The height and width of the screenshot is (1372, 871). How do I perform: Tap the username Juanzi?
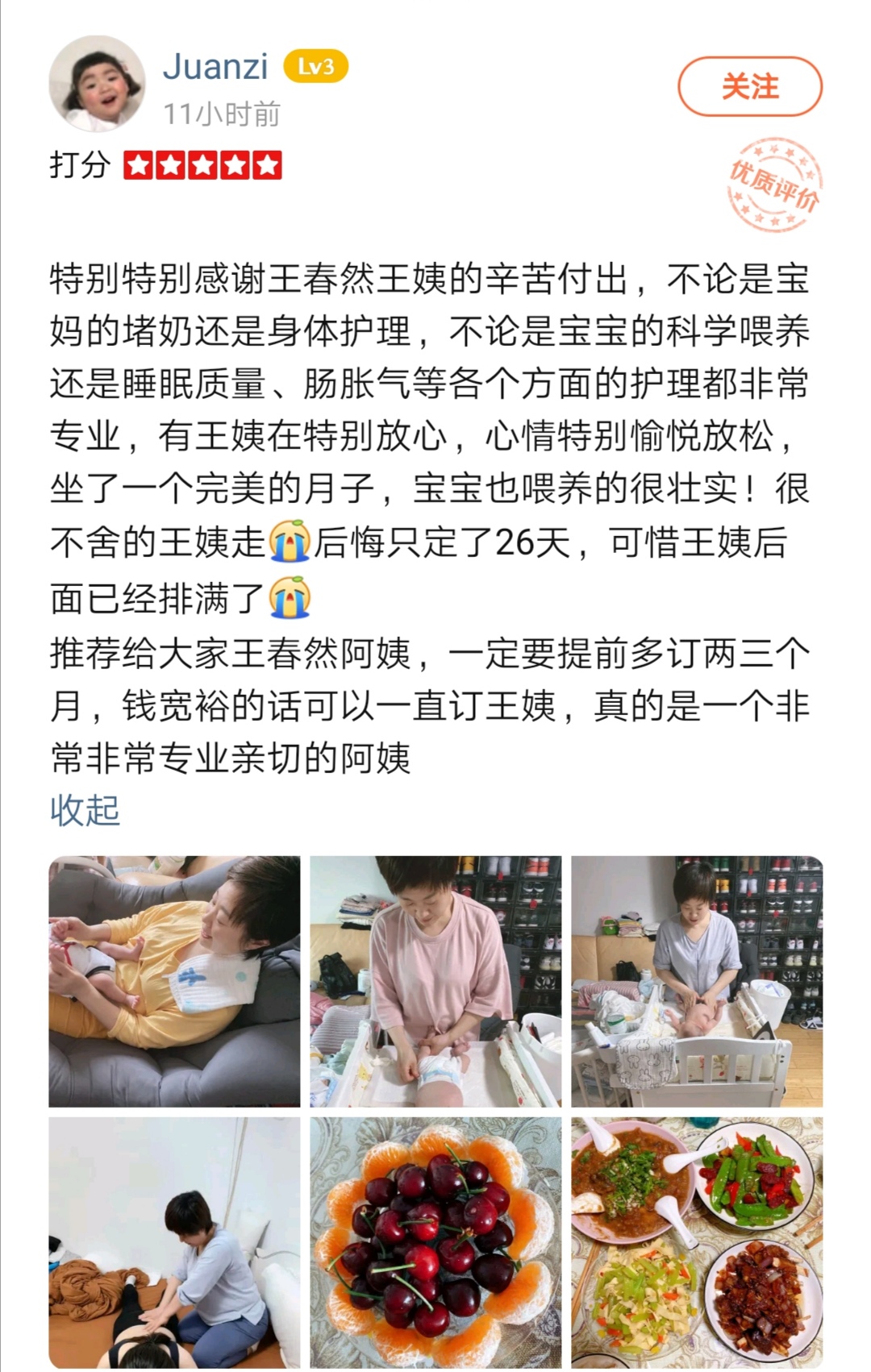[x=215, y=67]
